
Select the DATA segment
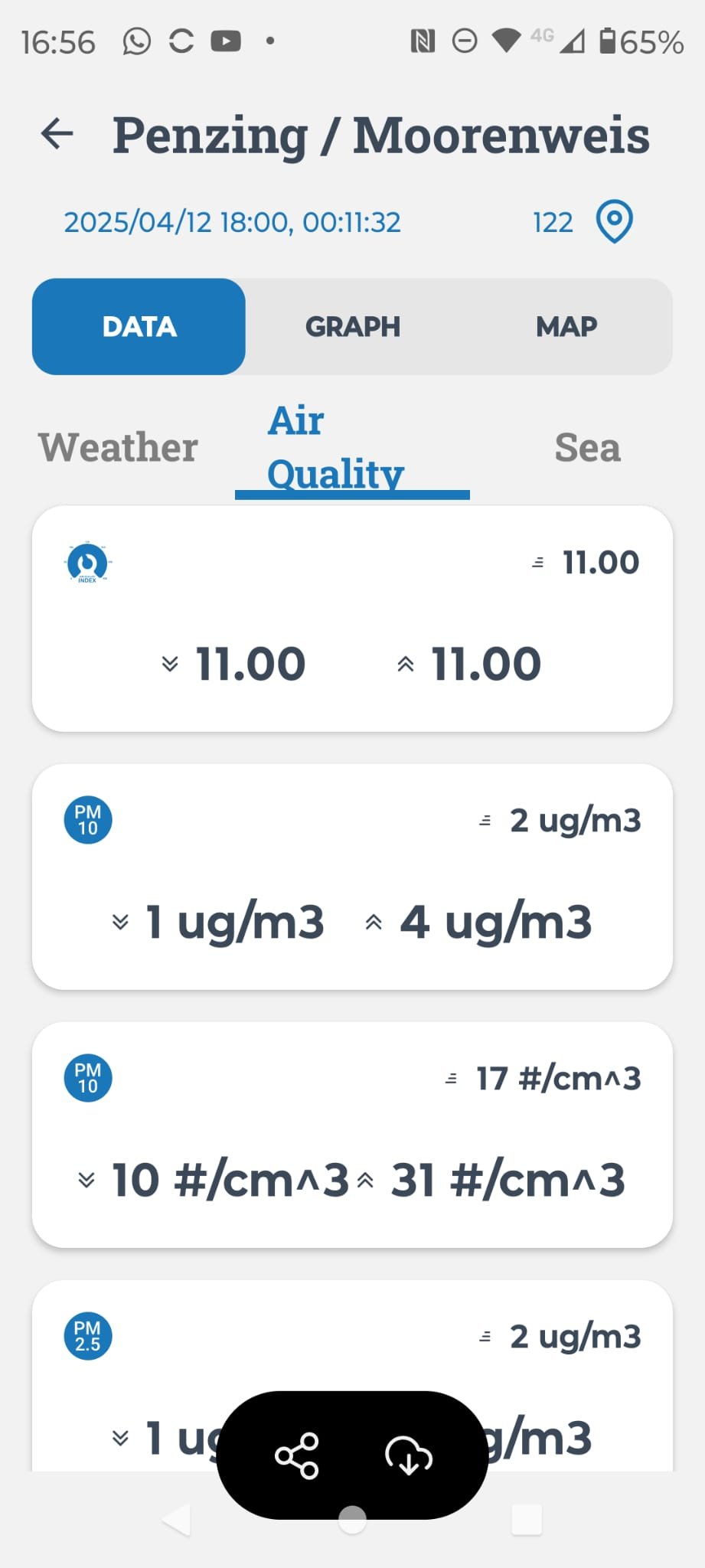tap(139, 327)
